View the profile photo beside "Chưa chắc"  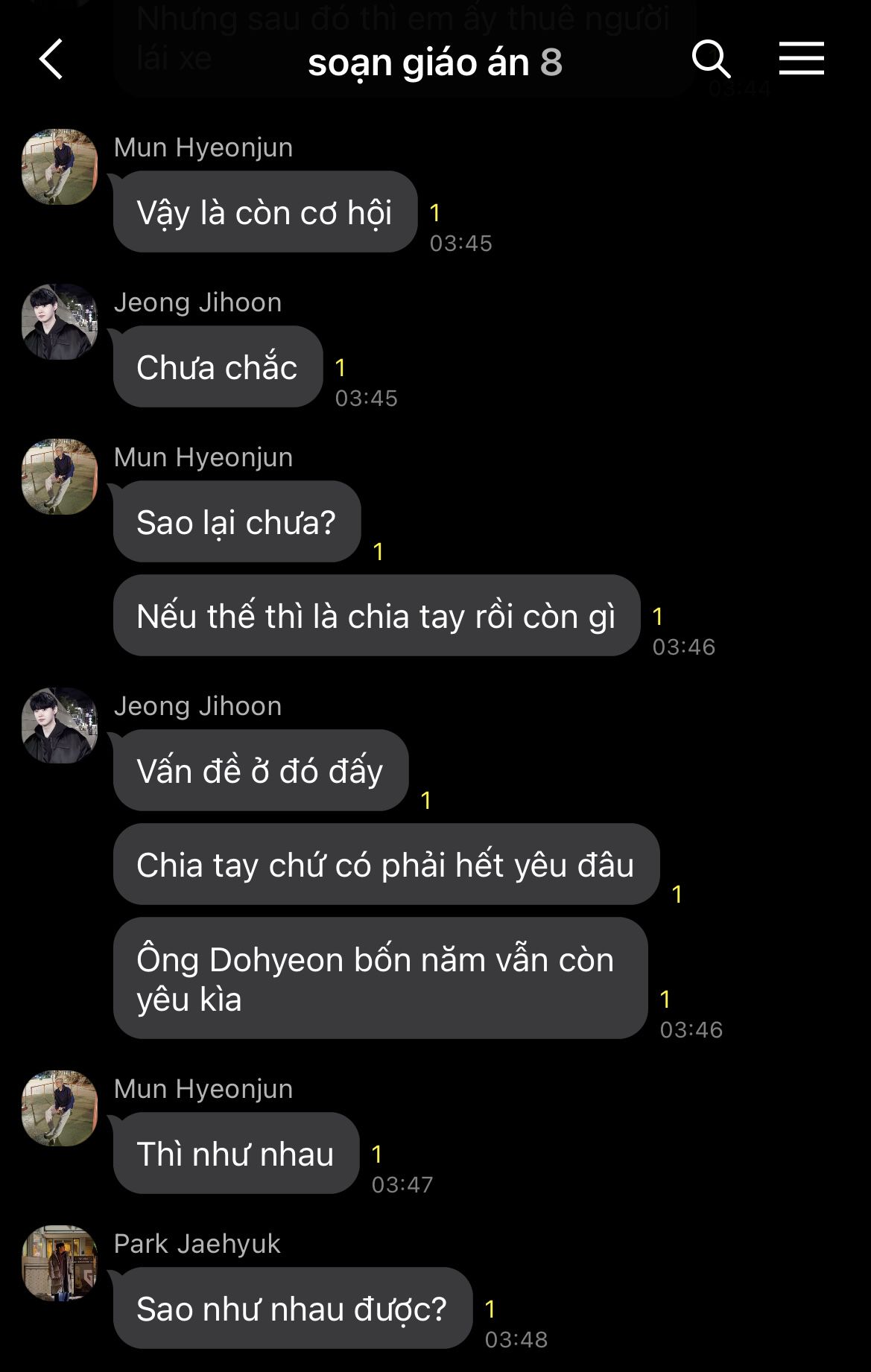tap(60, 322)
